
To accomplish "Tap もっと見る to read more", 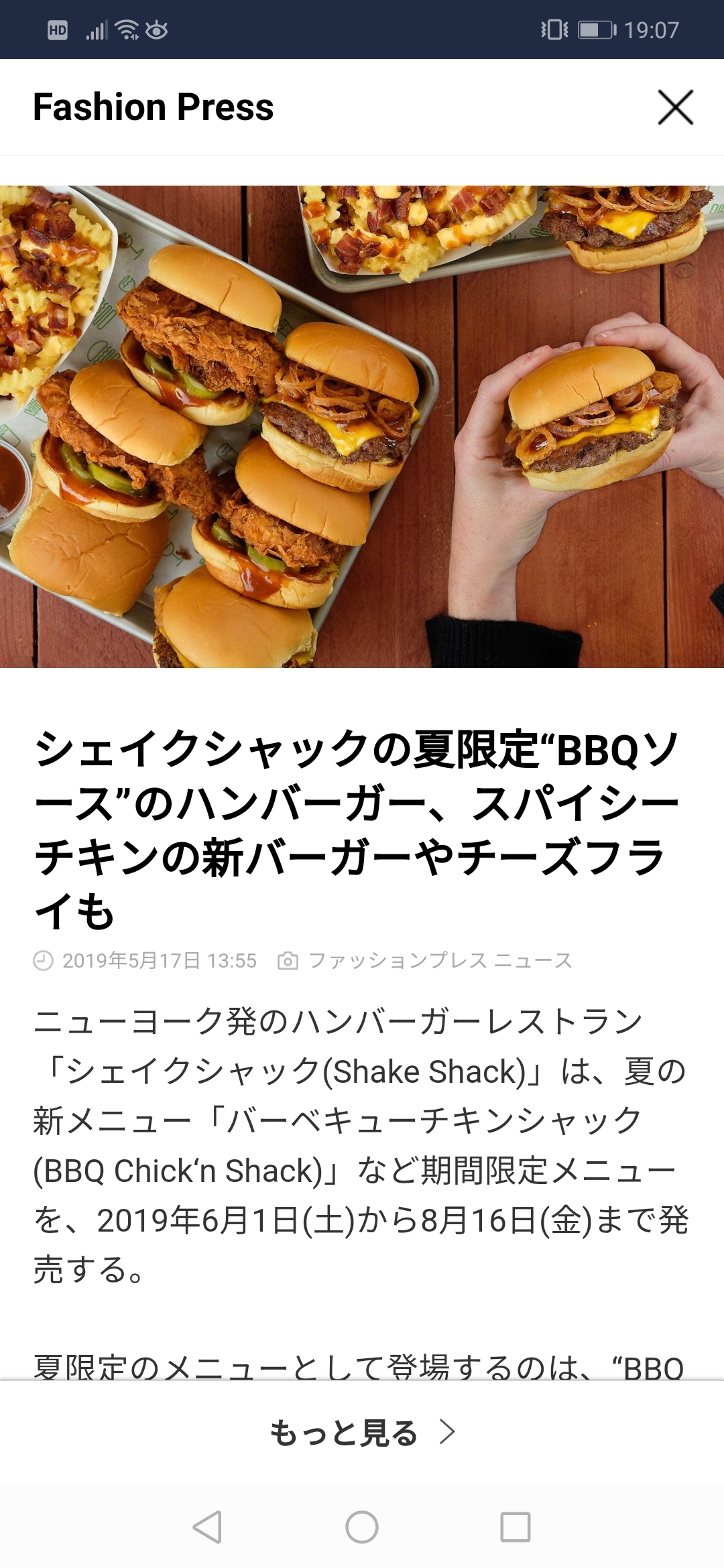I will [x=362, y=1433].
